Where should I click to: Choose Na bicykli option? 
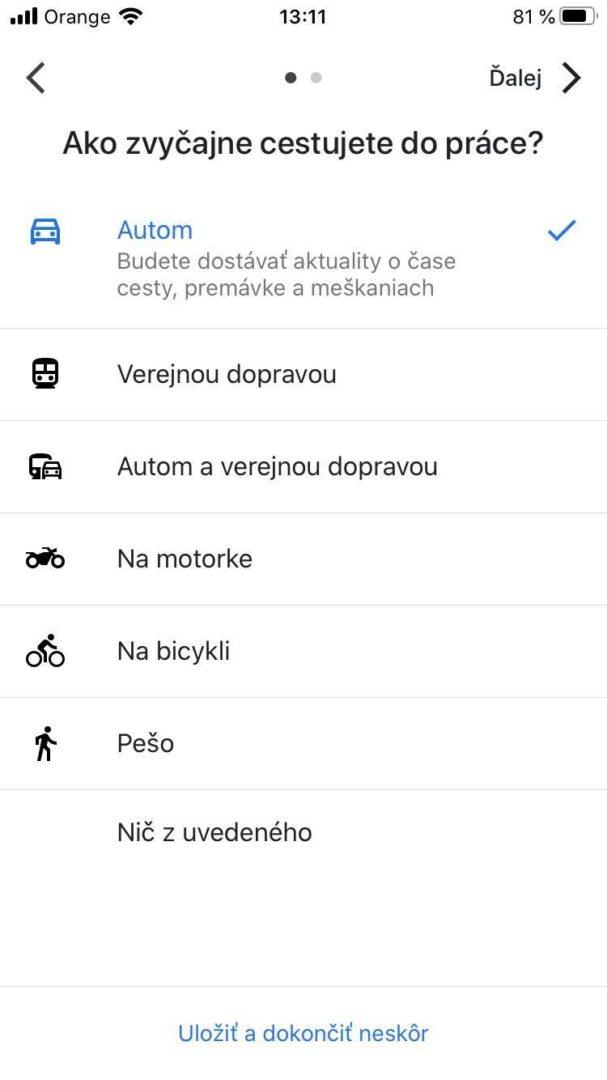point(173,652)
